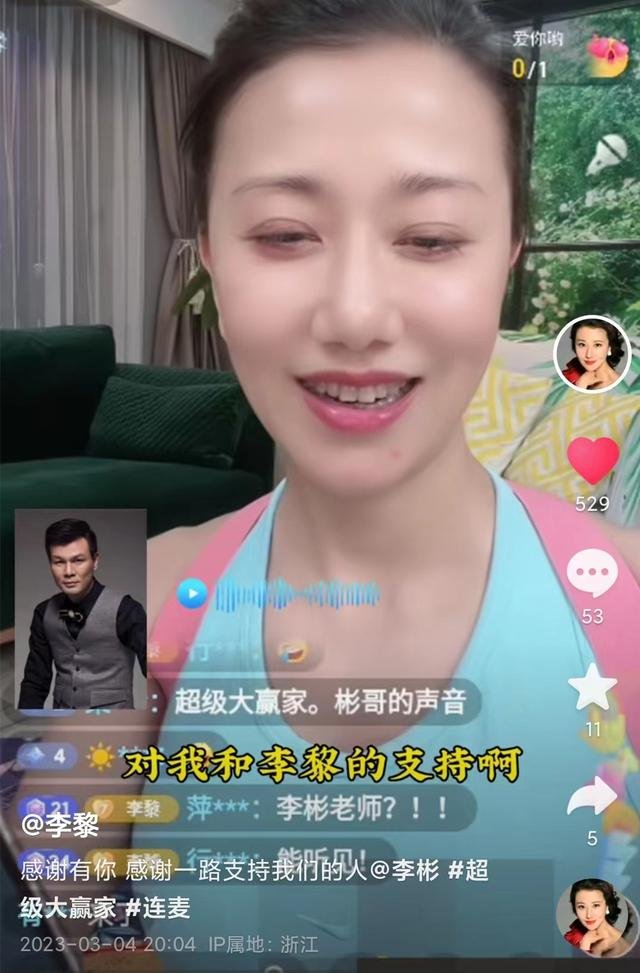Open the comments on this video
This screenshot has height=973, width=640.
pos(592,573)
